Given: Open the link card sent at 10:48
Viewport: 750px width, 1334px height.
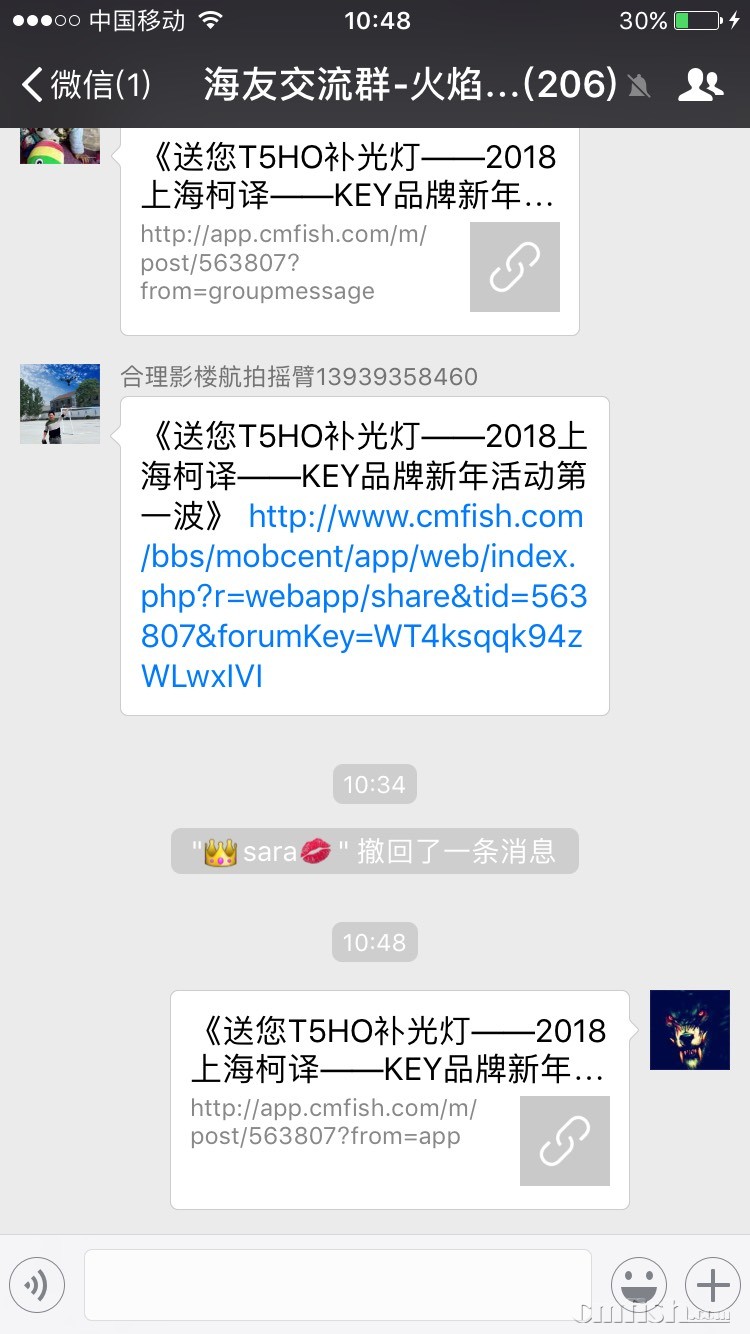Looking at the screenshot, I should point(399,1098).
